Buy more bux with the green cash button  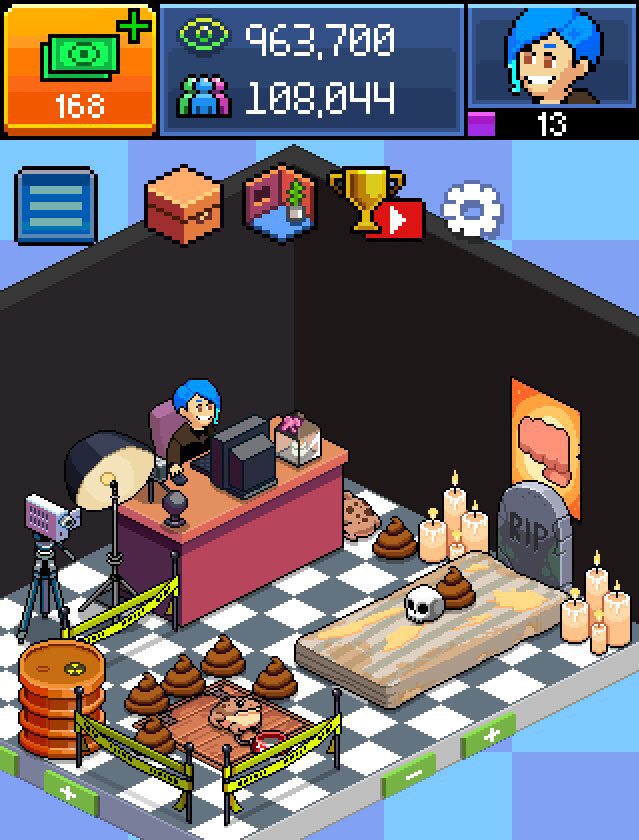pyautogui.click(x=80, y=68)
